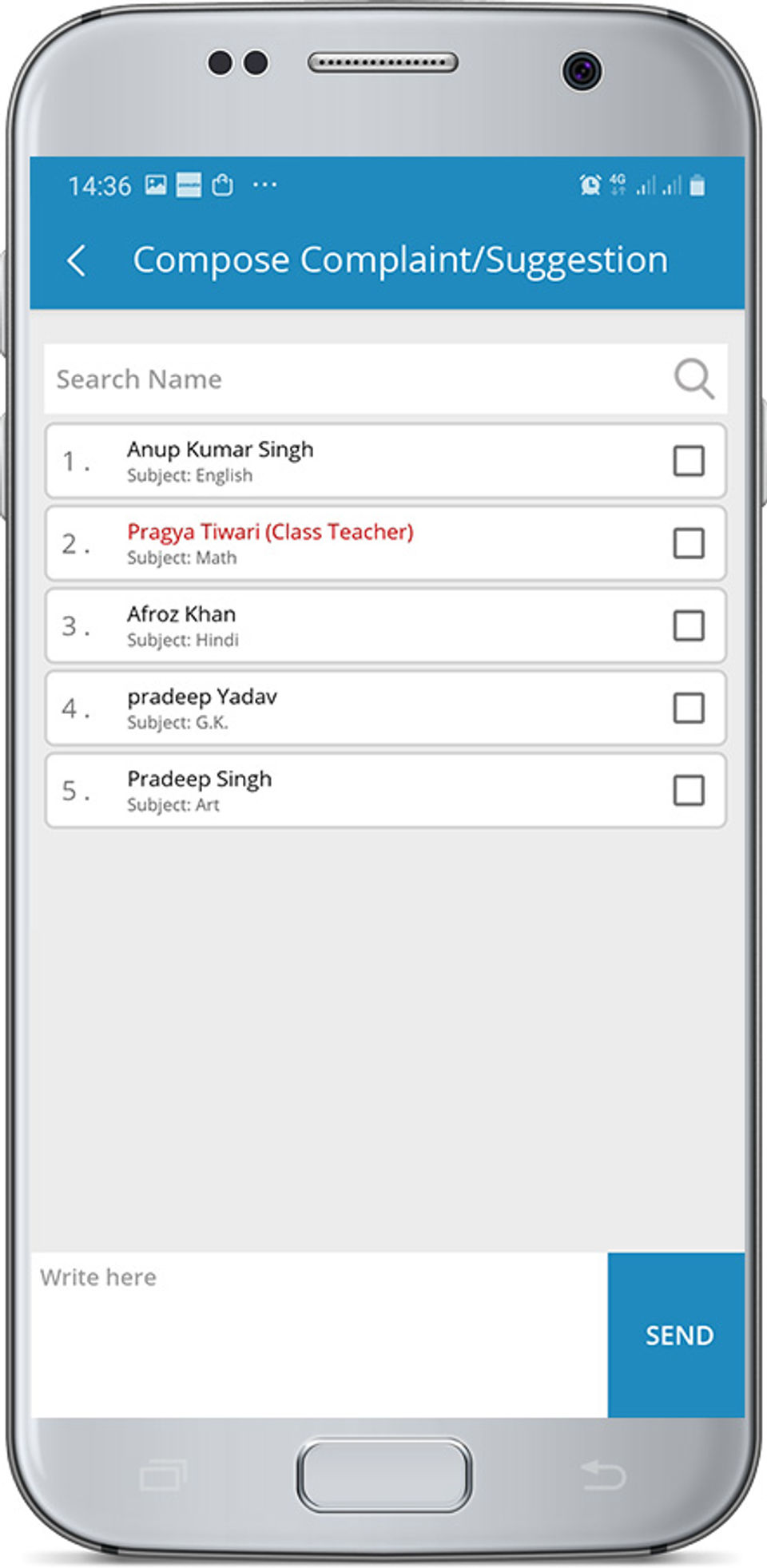Tap the Search Name field
The width and height of the screenshot is (767, 1568).
352,379
